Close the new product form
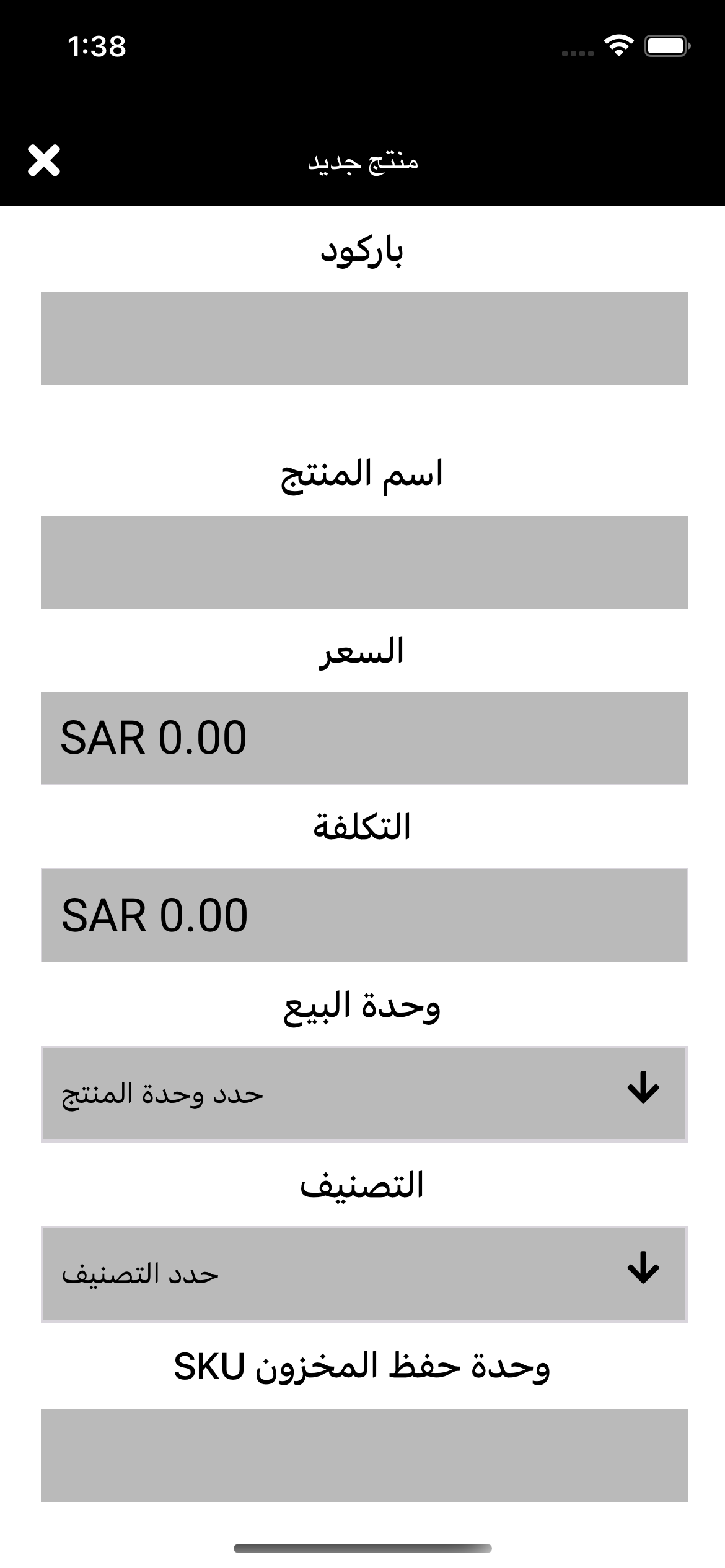The width and height of the screenshot is (725, 1568). coord(44,161)
